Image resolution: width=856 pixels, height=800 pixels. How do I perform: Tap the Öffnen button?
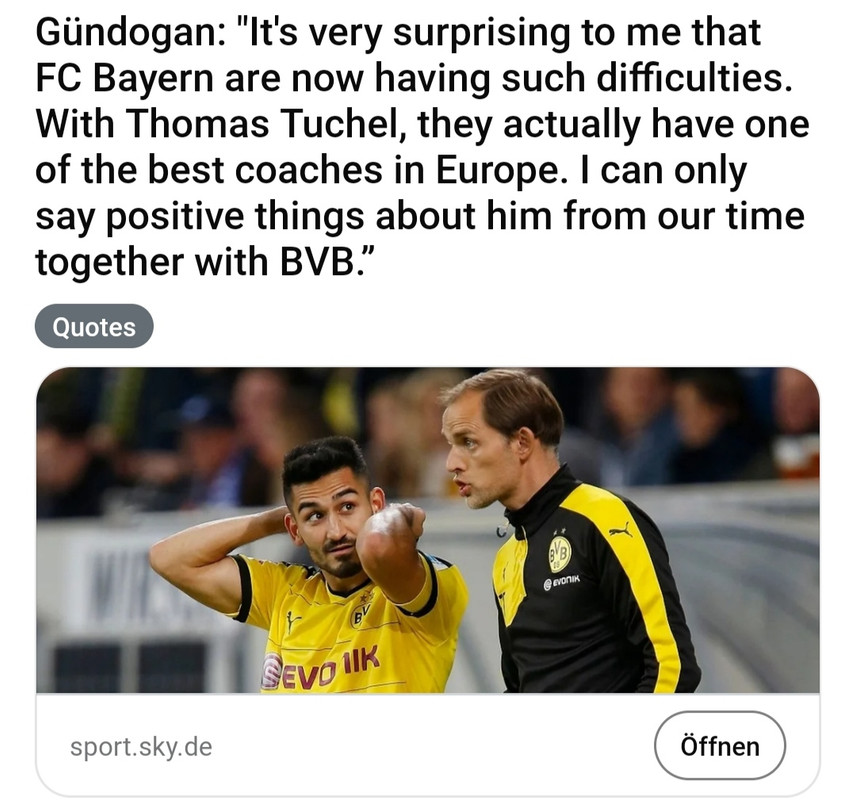719,746
